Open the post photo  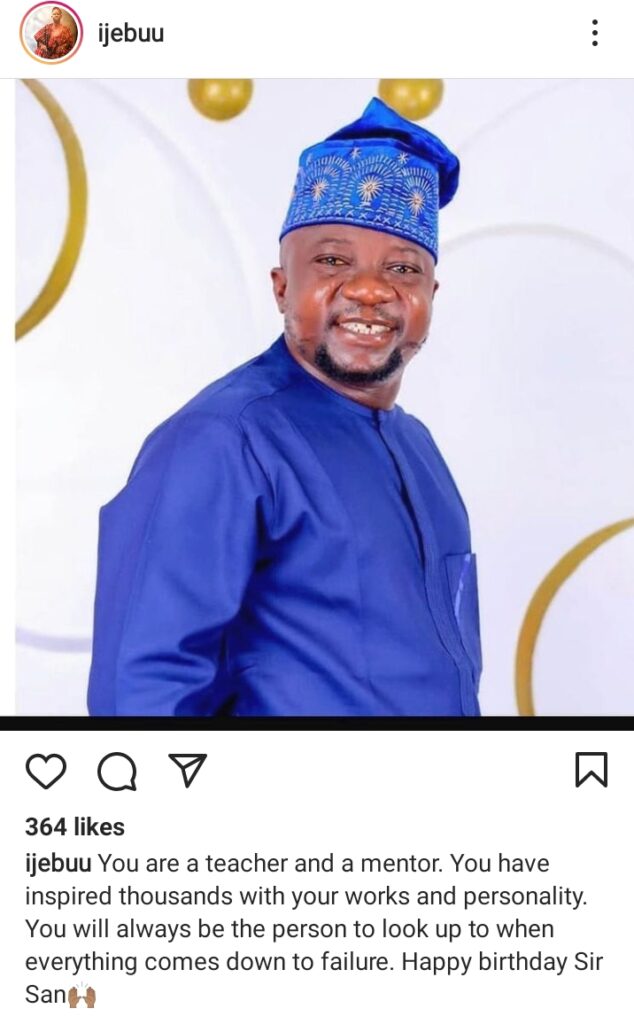pos(317,397)
